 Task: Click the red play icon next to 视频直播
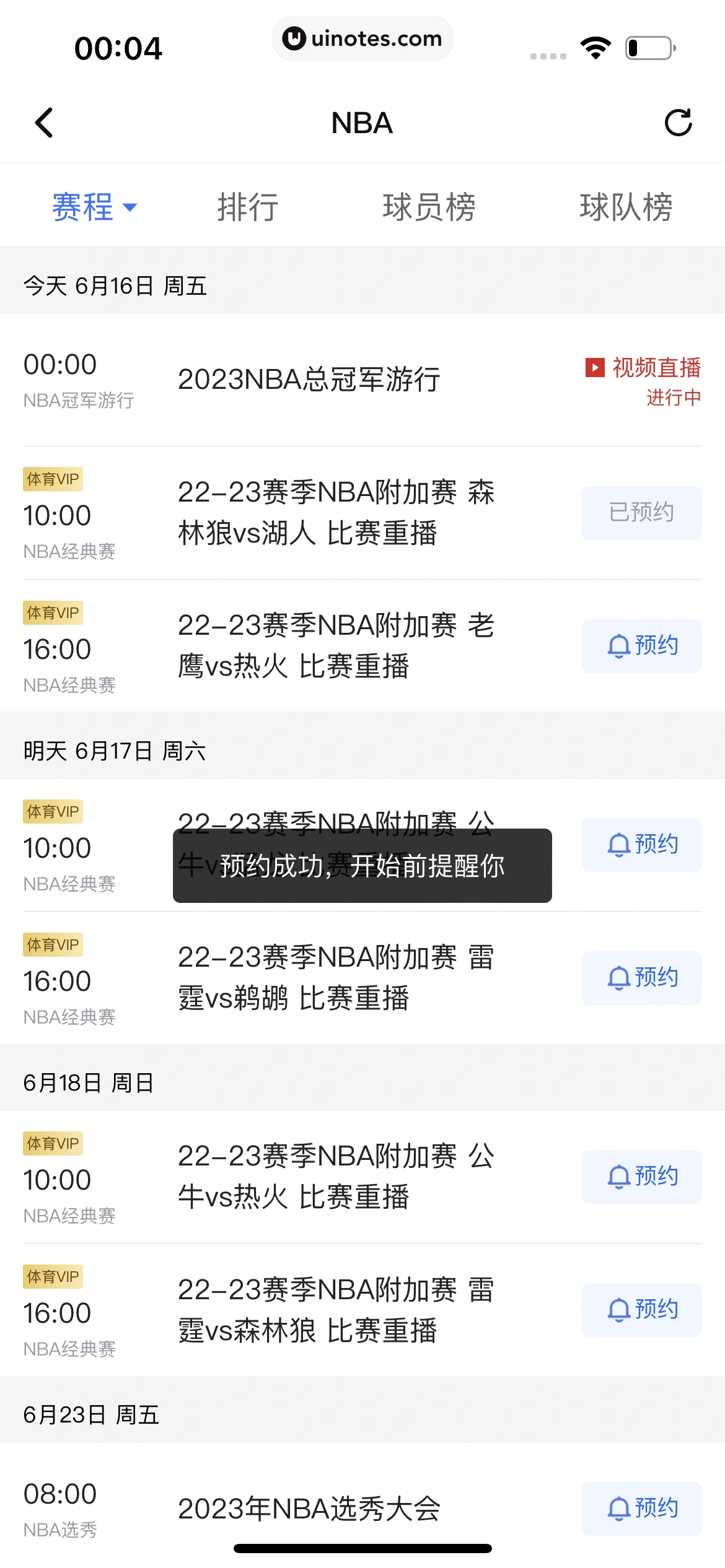594,368
